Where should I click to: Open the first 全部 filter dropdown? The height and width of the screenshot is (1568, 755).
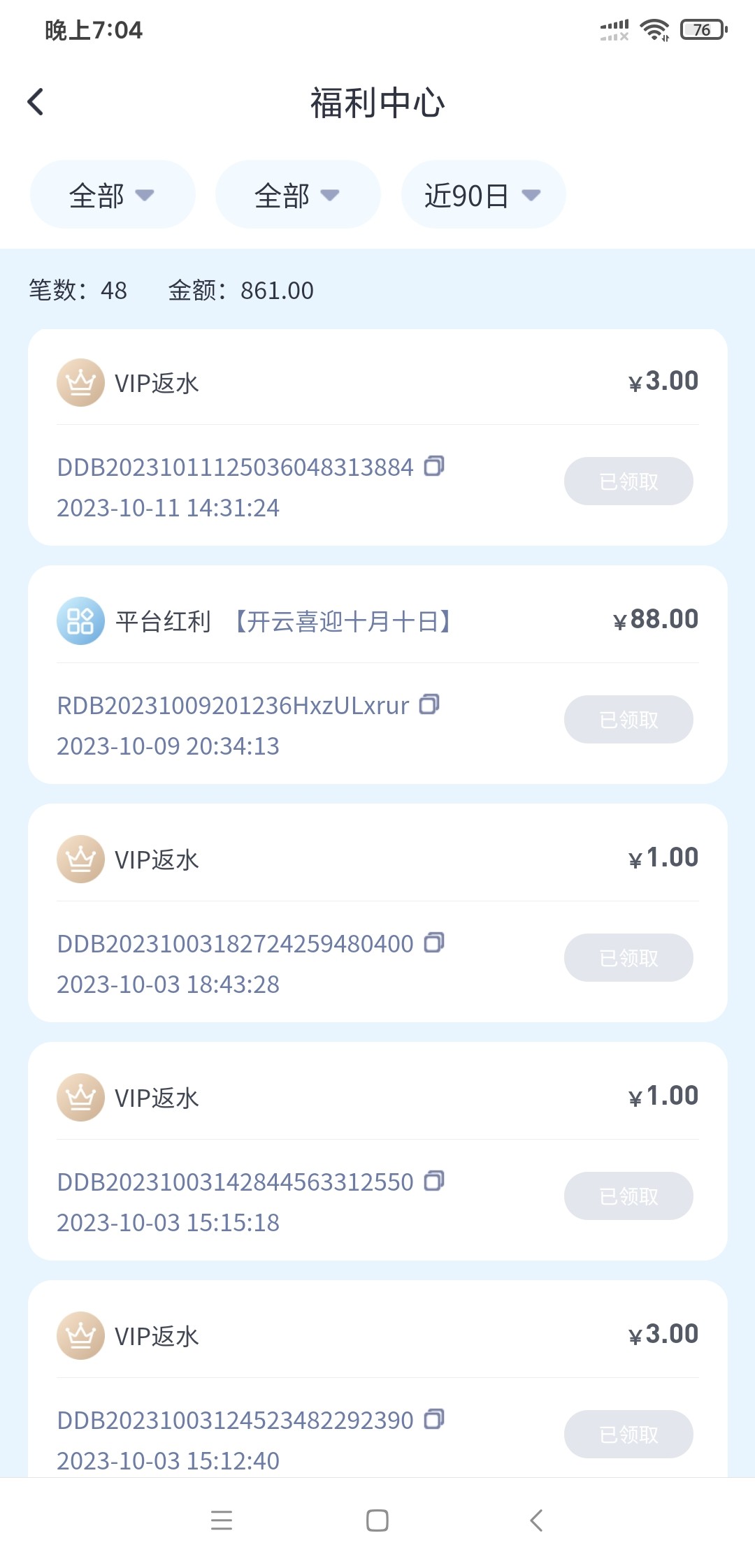pyautogui.click(x=112, y=194)
